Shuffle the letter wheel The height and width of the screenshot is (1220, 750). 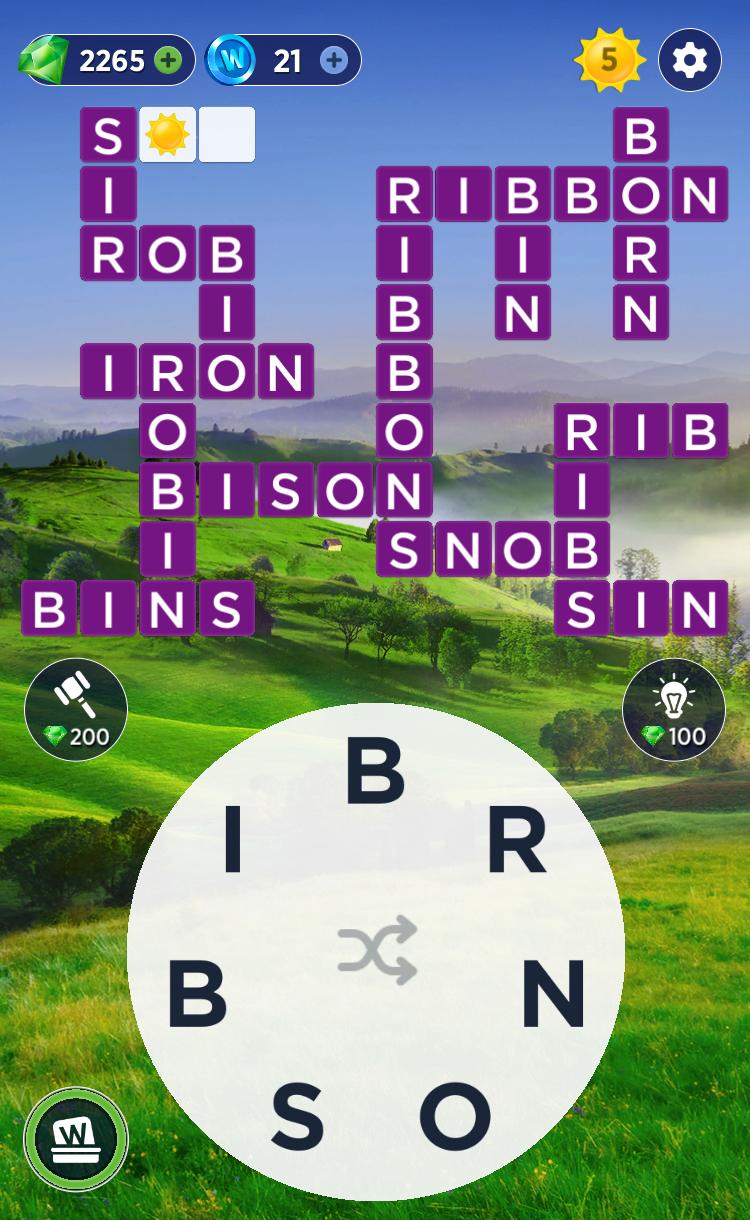pos(377,949)
